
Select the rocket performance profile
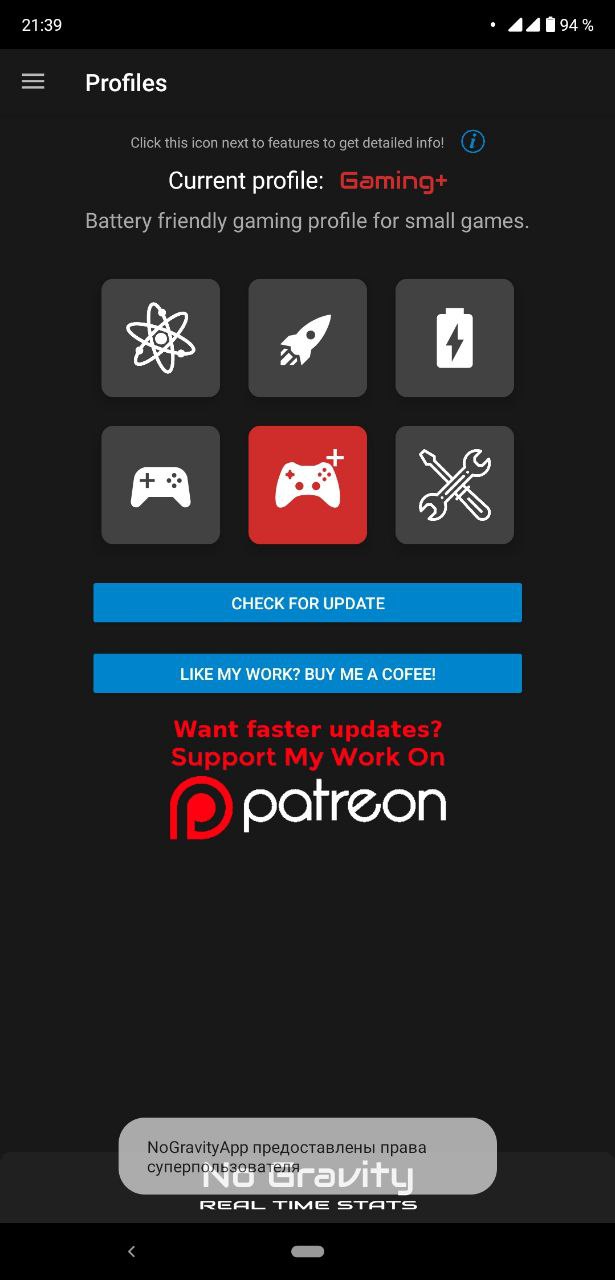[307, 338]
